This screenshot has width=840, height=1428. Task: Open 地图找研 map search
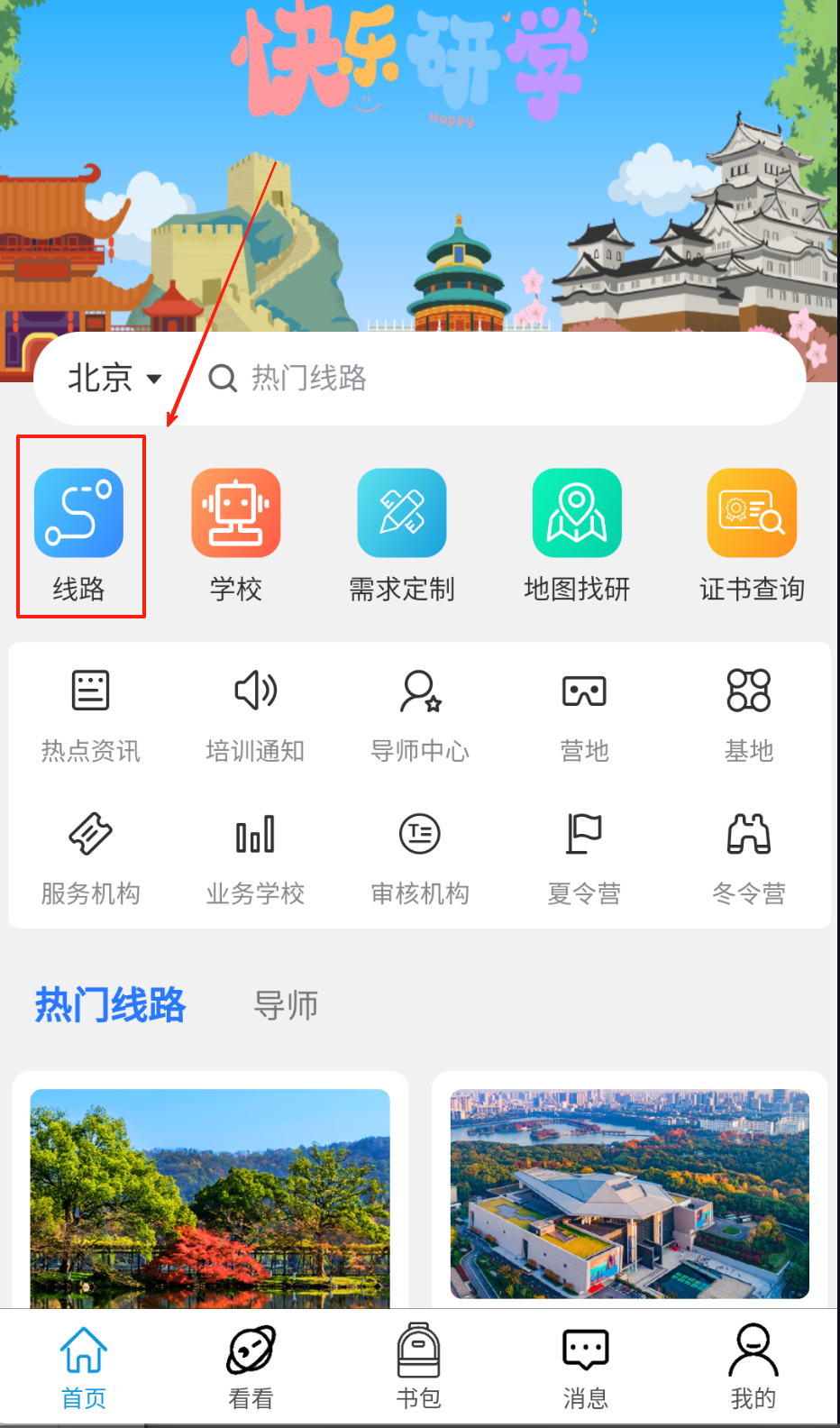(x=577, y=531)
